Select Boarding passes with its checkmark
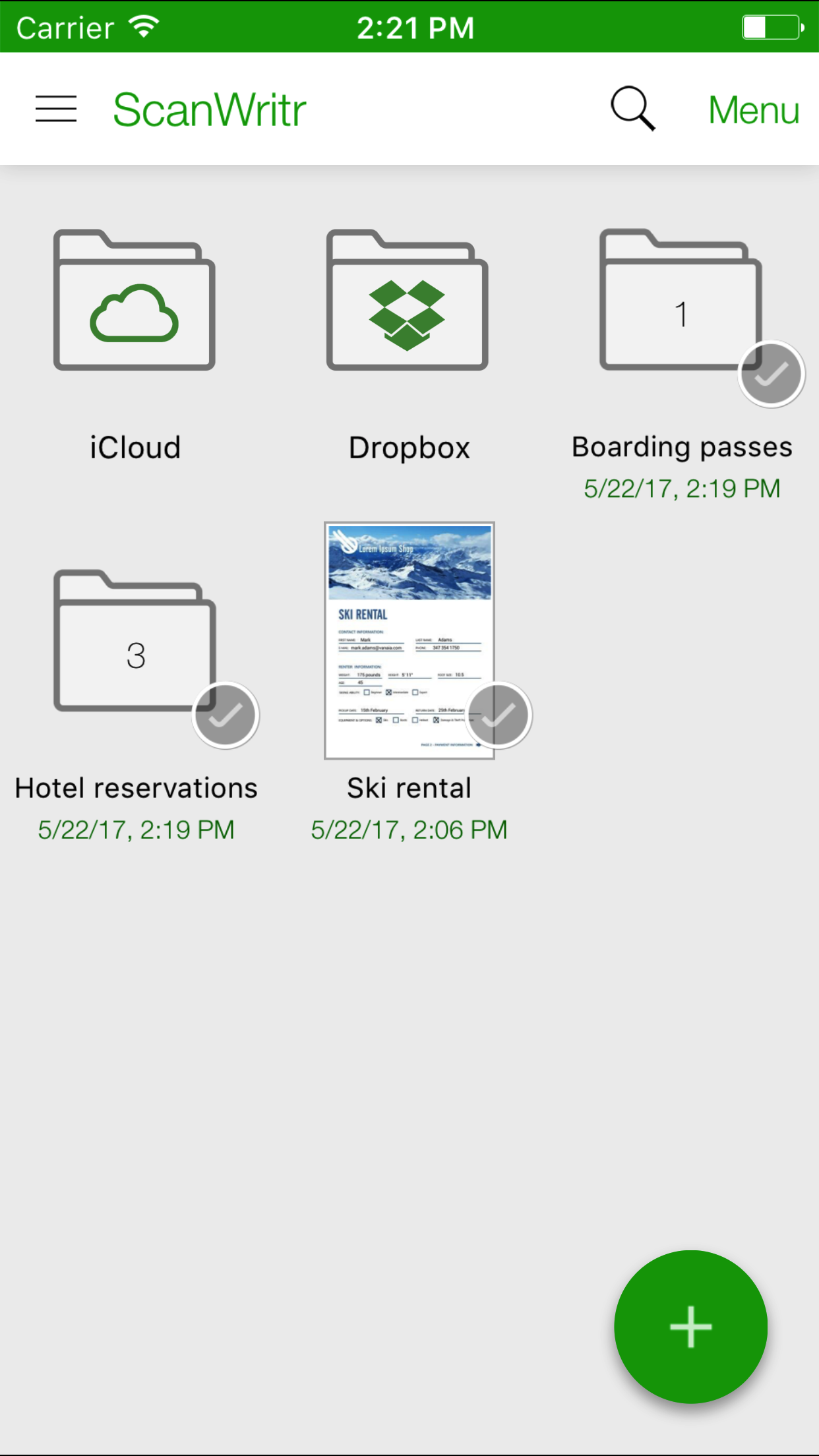 (771, 374)
